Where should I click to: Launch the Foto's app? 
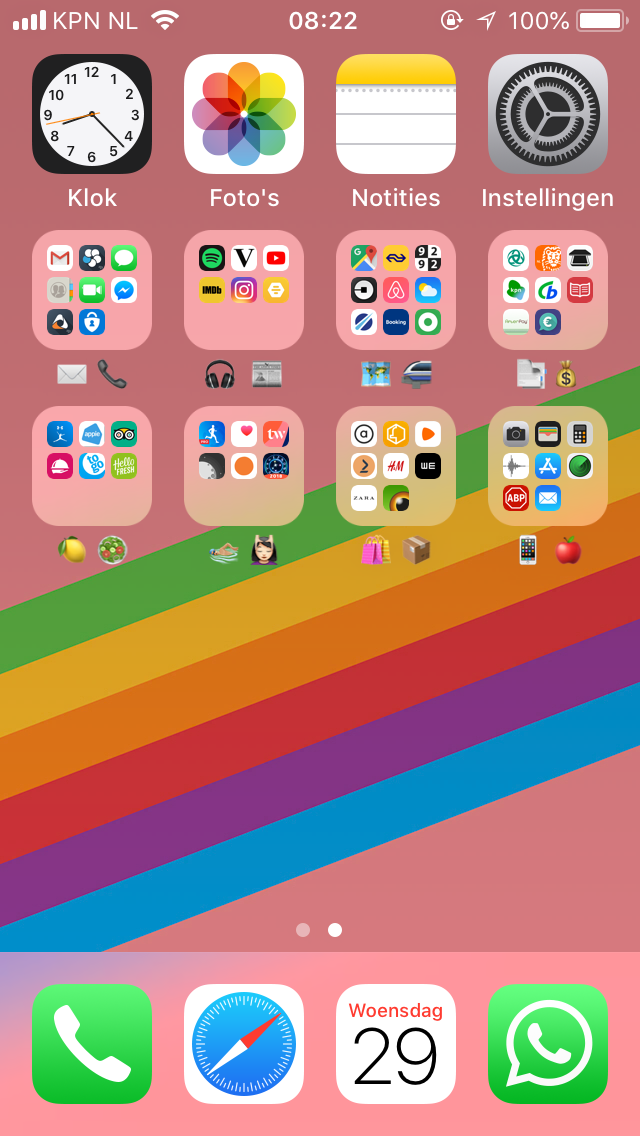pos(244,114)
